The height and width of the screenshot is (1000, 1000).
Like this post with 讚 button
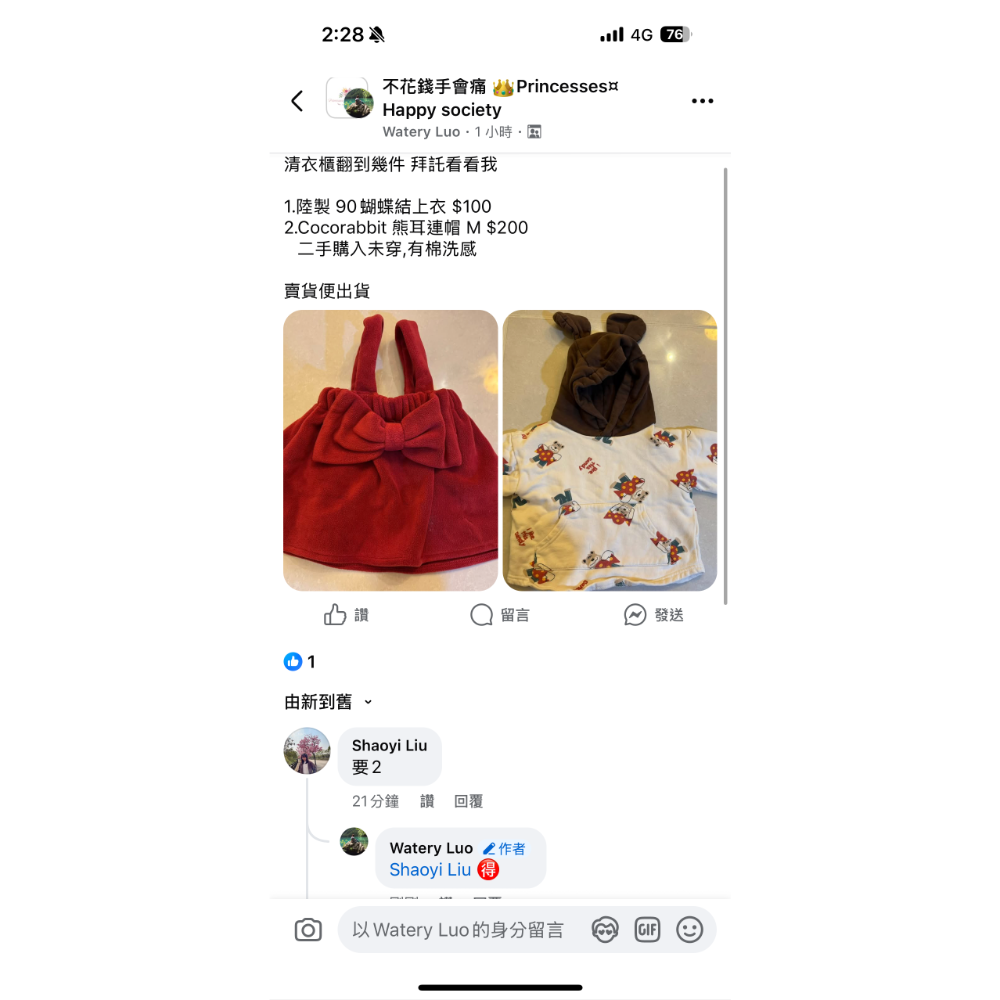(347, 615)
